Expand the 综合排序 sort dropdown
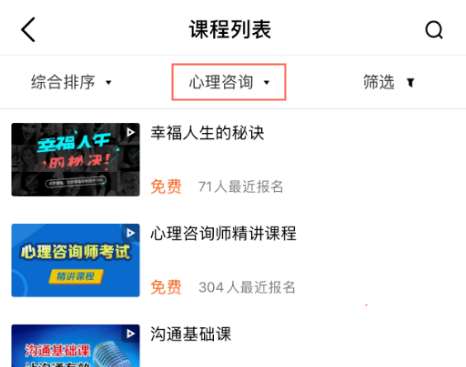The width and height of the screenshot is (466, 367). (x=71, y=82)
